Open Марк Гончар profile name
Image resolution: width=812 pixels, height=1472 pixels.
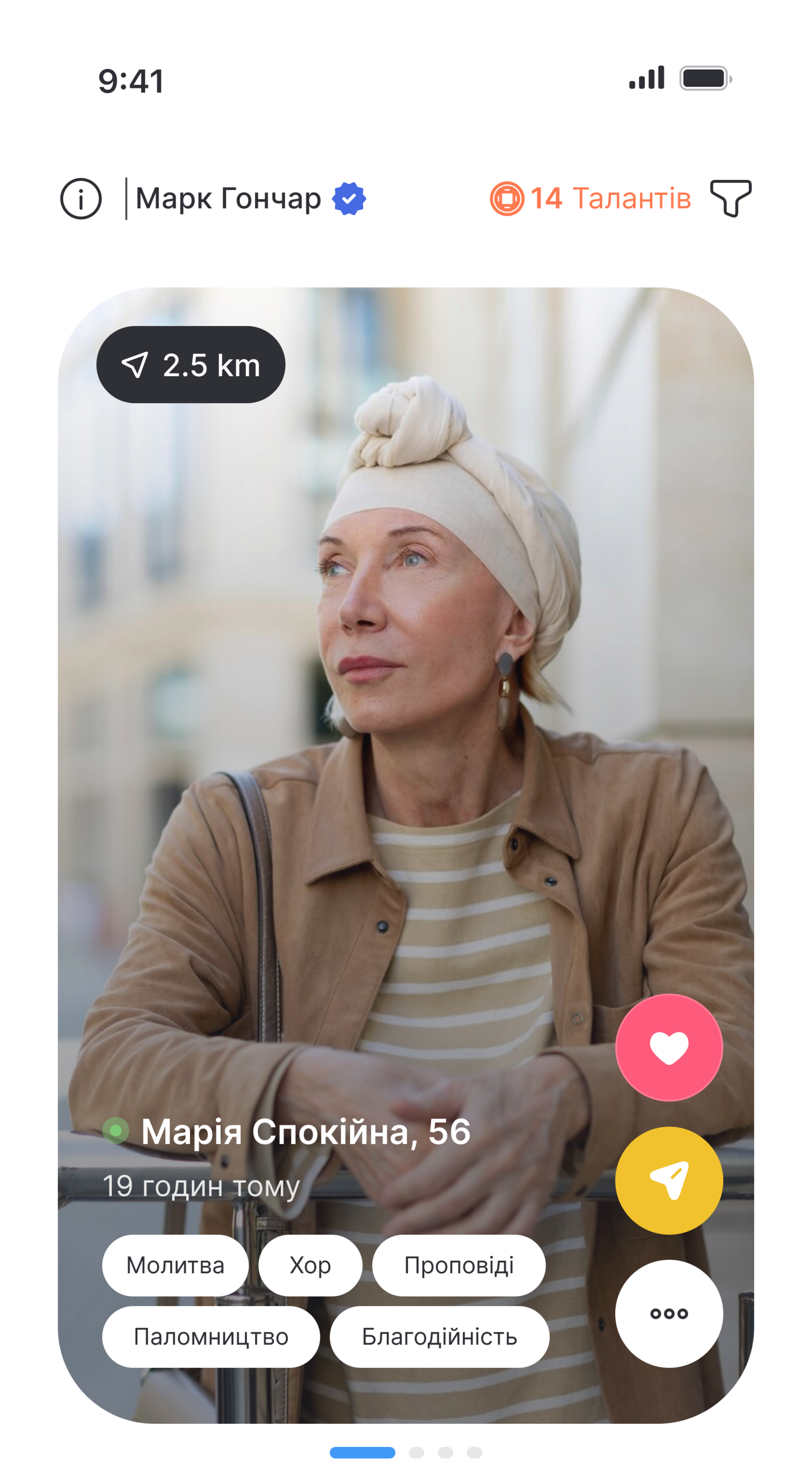[x=229, y=199]
